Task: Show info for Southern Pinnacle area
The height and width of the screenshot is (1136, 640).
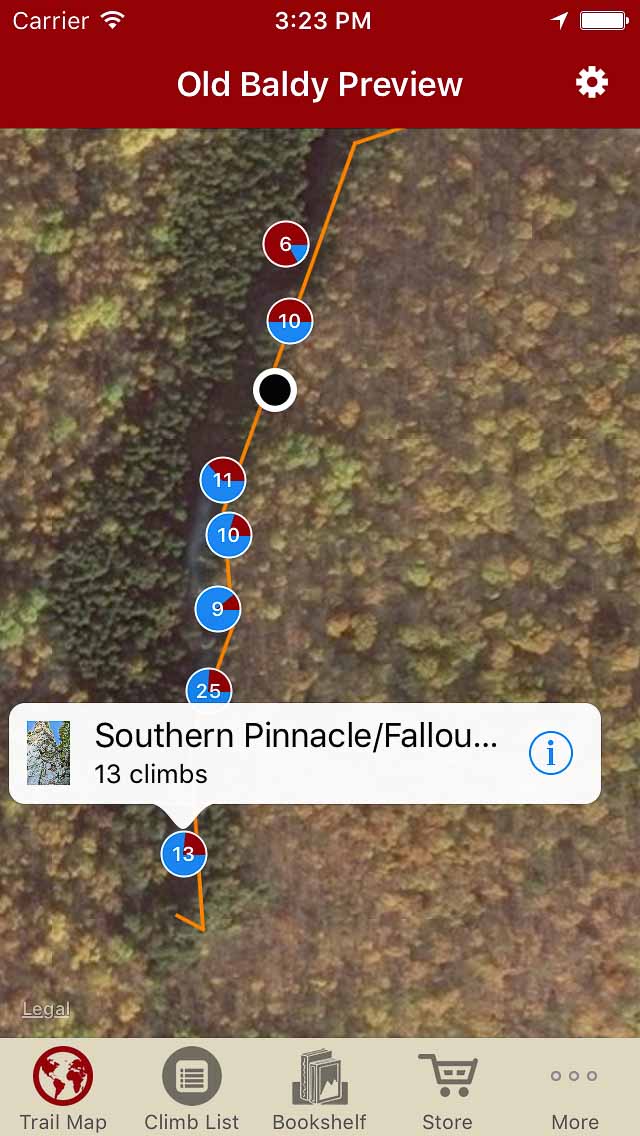Action: click(550, 753)
